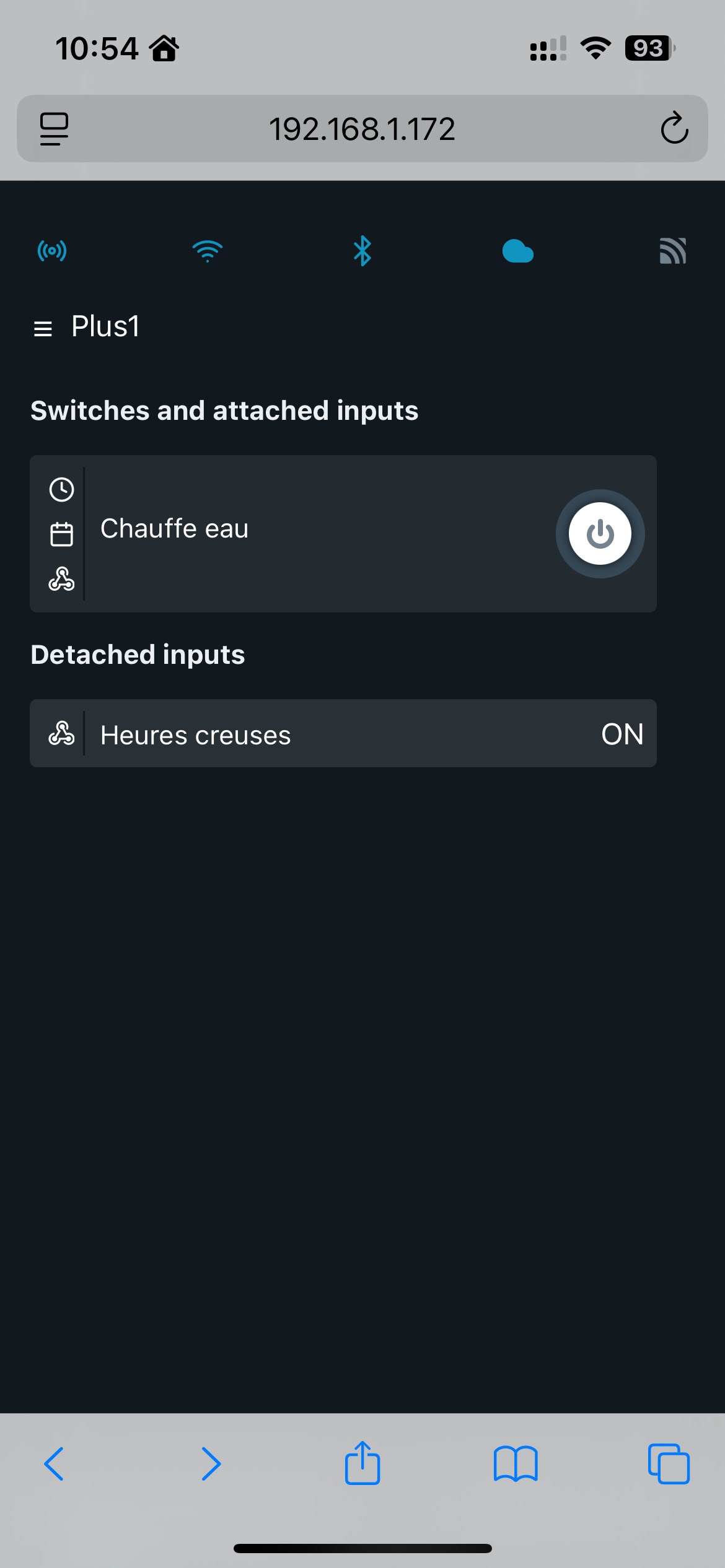This screenshot has height=1568, width=725.
Task: Open the bookmarks book icon
Action: [516, 1464]
